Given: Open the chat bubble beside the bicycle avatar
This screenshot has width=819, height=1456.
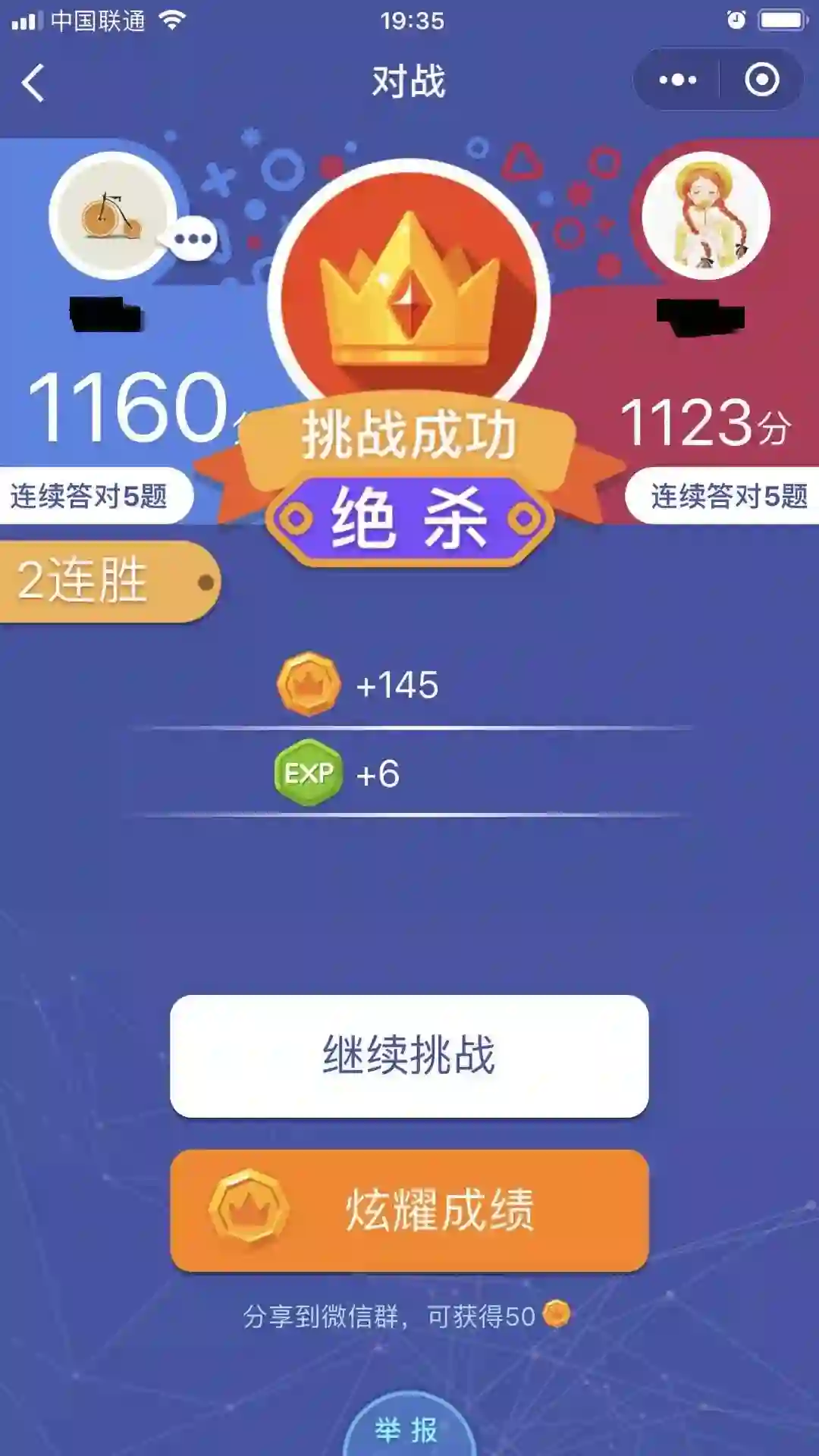Looking at the screenshot, I should click(x=193, y=239).
